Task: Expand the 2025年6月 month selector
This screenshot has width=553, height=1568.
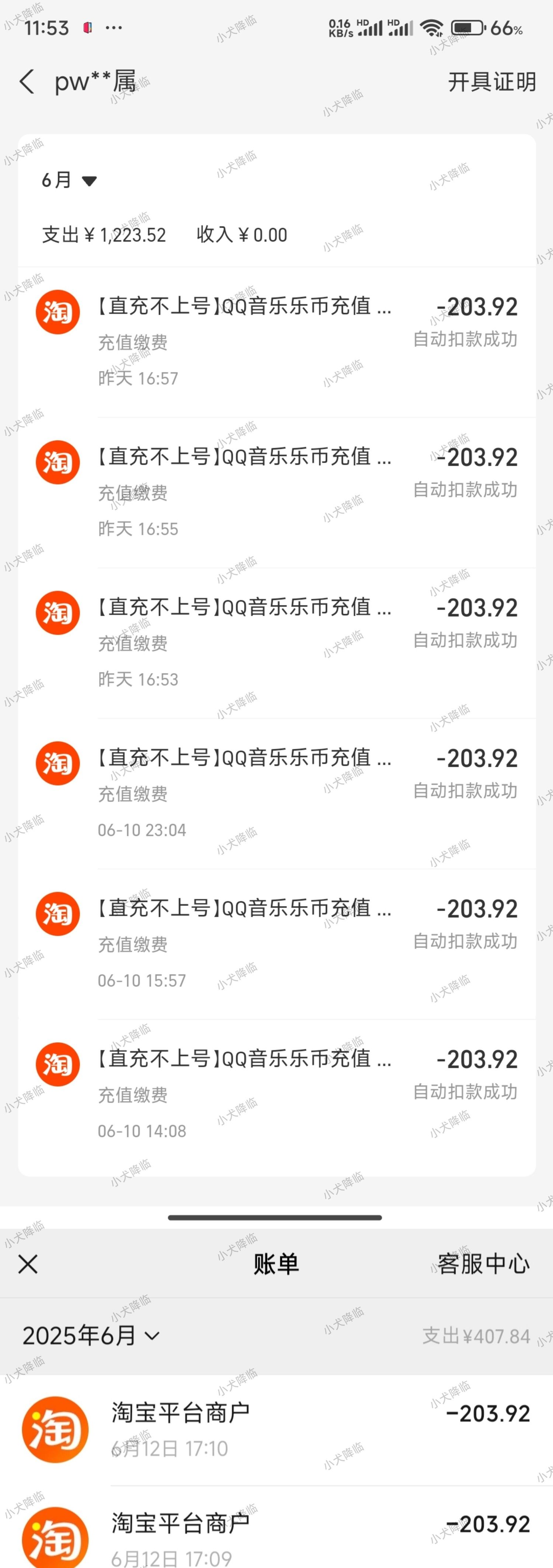Action: (91, 1335)
